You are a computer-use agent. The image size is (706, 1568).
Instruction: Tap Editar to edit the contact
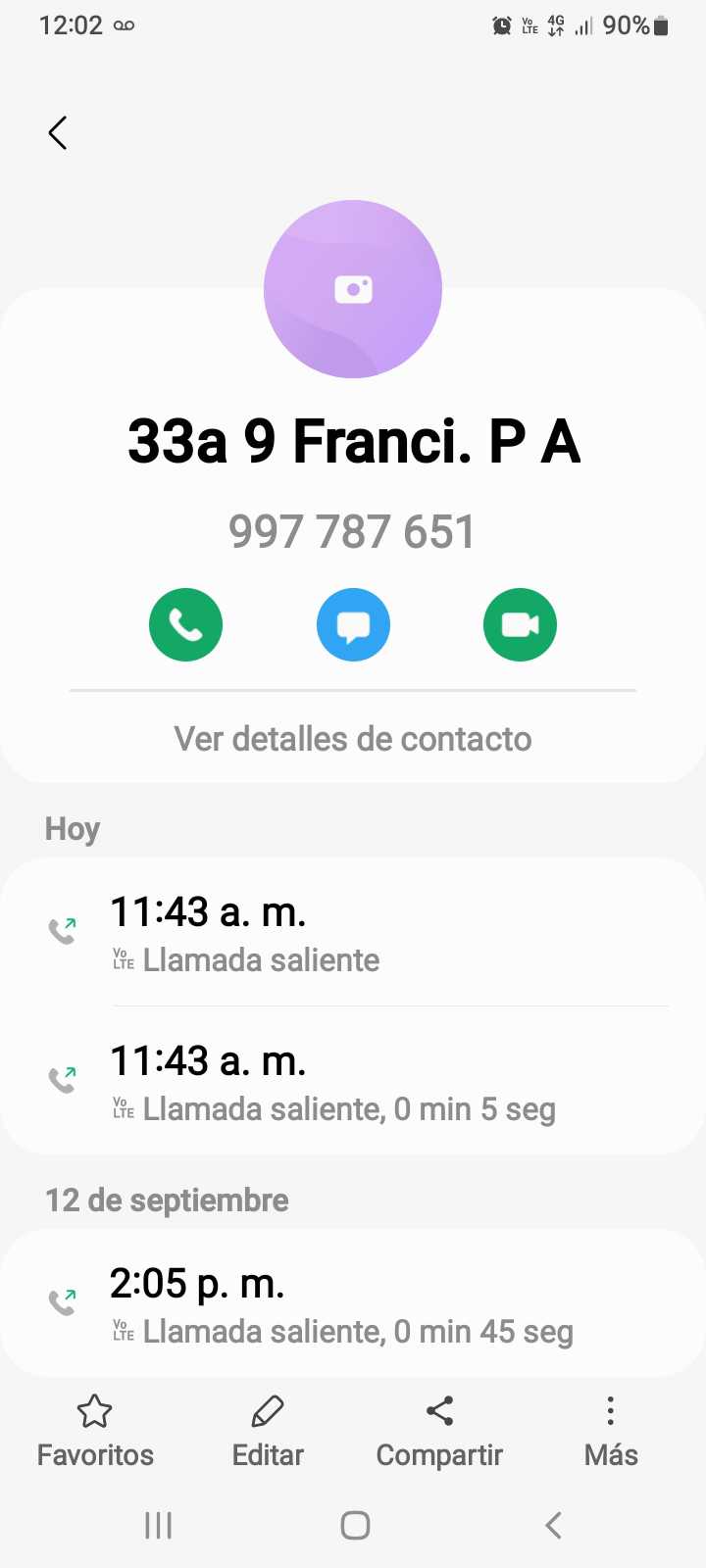pyautogui.click(x=268, y=1431)
